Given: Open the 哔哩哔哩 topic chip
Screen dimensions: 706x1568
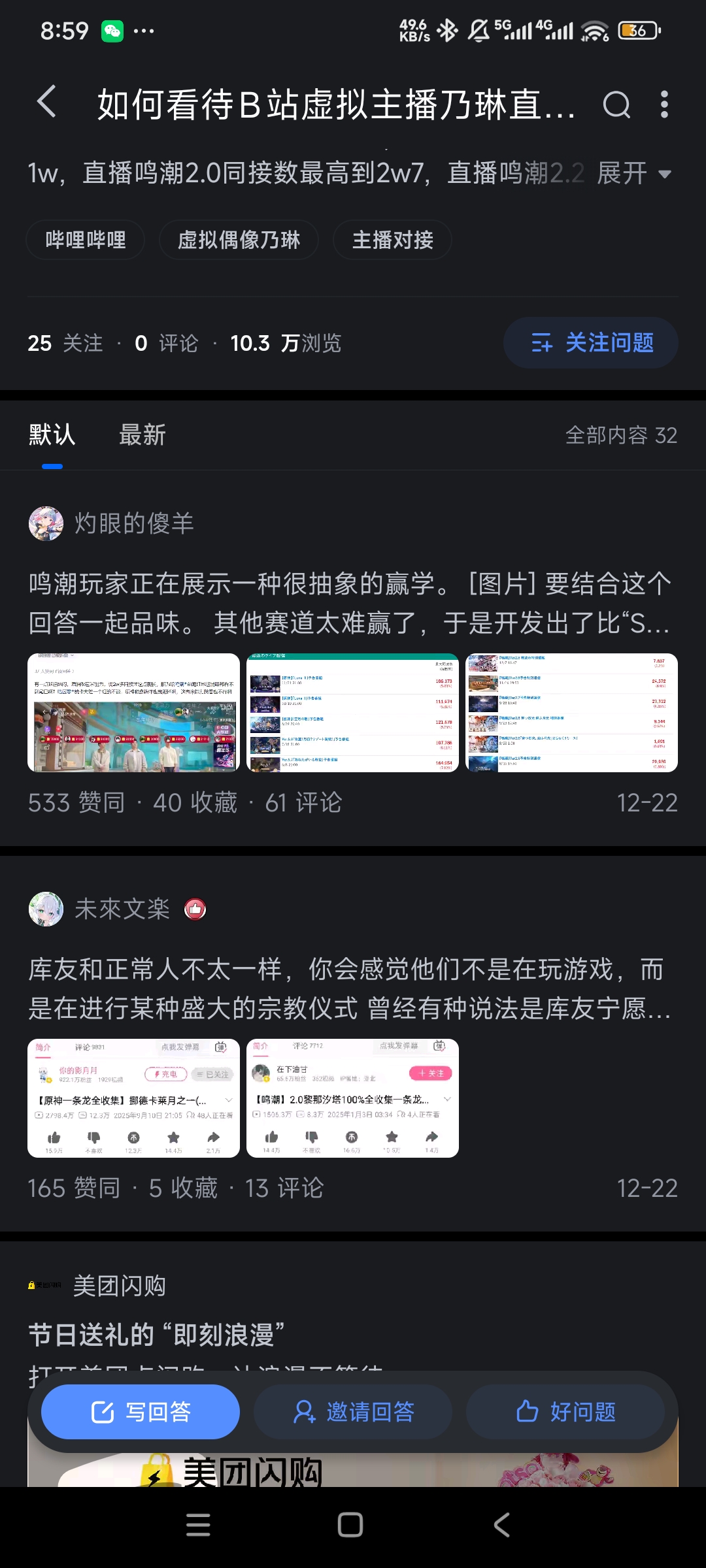Looking at the screenshot, I should click(x=86, y=240).
